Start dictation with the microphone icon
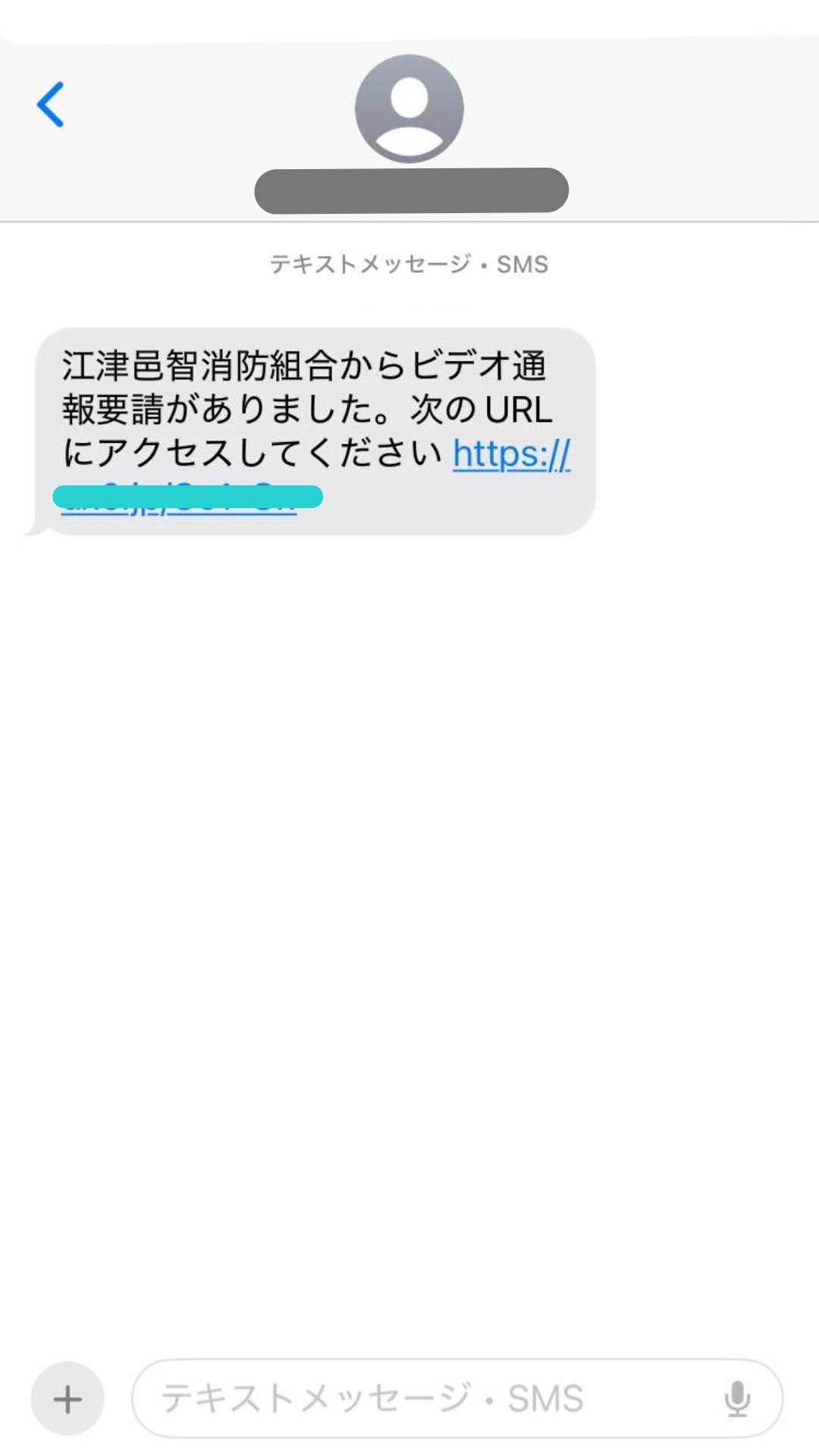Image resolution: width=819 pixels, height=1456 pixels. click(737, 1398)
